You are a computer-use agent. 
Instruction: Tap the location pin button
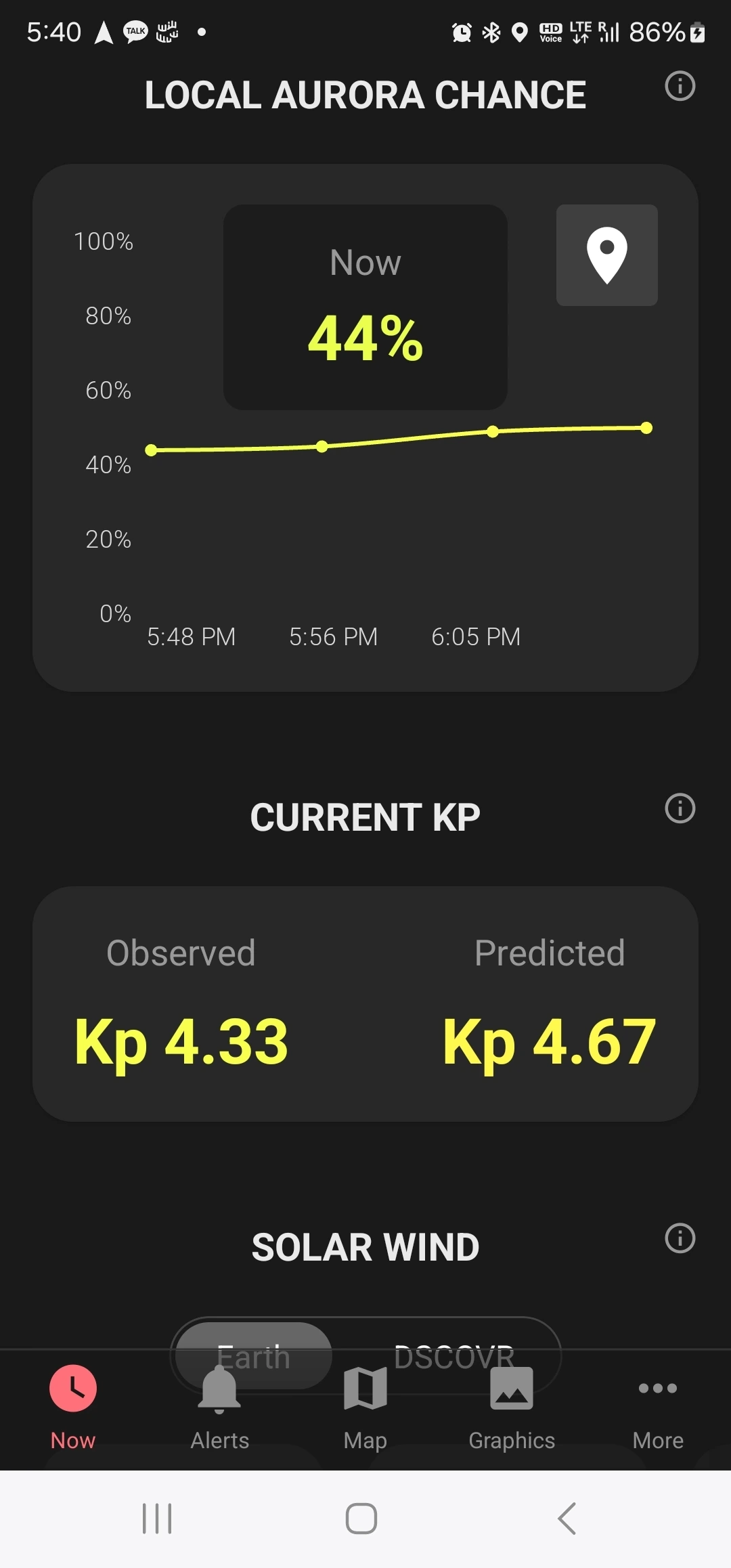[x=606, y=255]
